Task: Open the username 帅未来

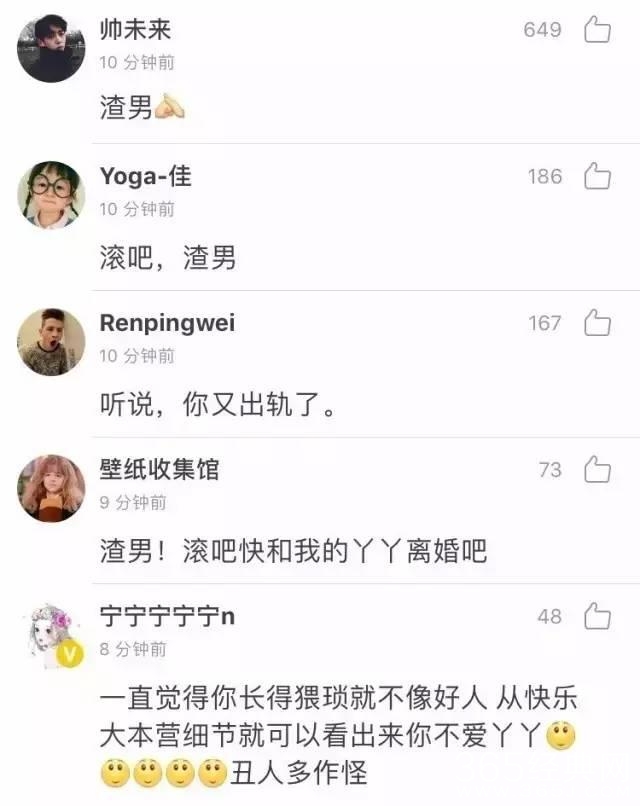Action: point(135,31)
